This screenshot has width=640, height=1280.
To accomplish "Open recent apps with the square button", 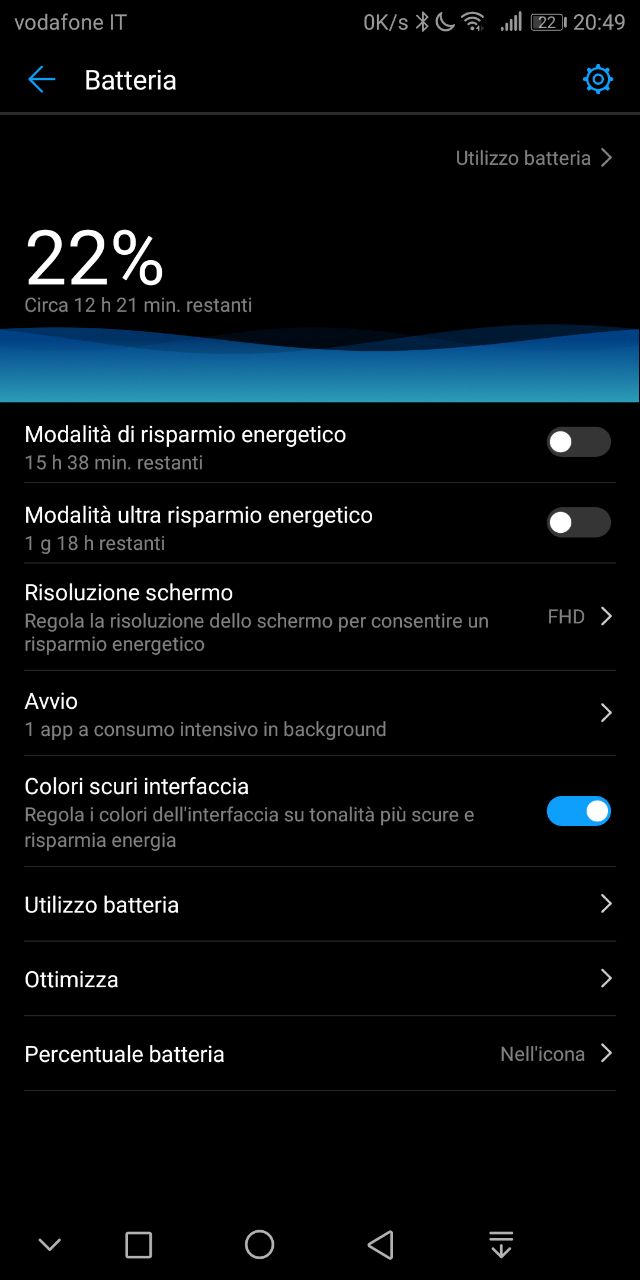I will [138, 1244].
